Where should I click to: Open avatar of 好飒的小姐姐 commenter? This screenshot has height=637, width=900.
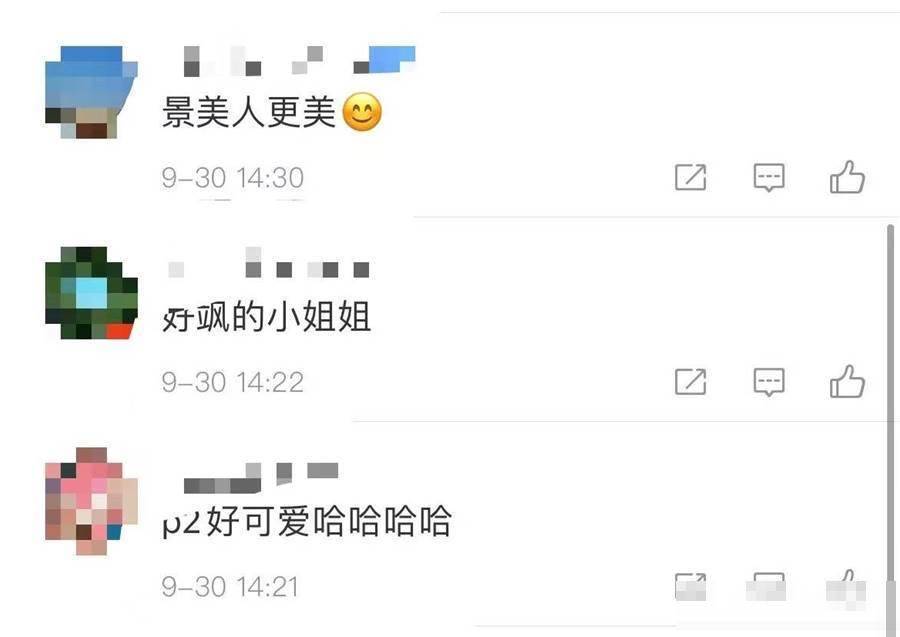[91, 294]
